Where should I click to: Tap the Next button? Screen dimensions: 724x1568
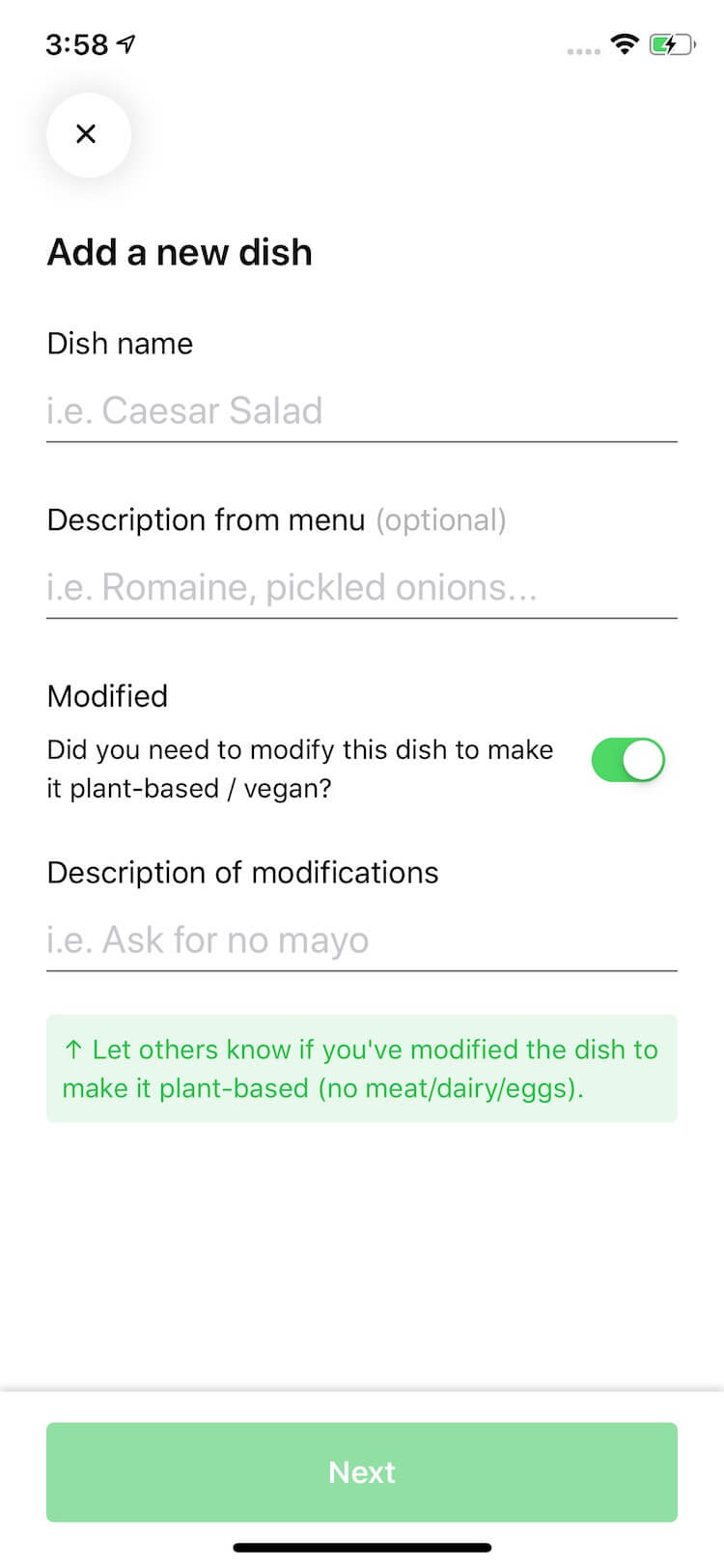(362, 1472)
